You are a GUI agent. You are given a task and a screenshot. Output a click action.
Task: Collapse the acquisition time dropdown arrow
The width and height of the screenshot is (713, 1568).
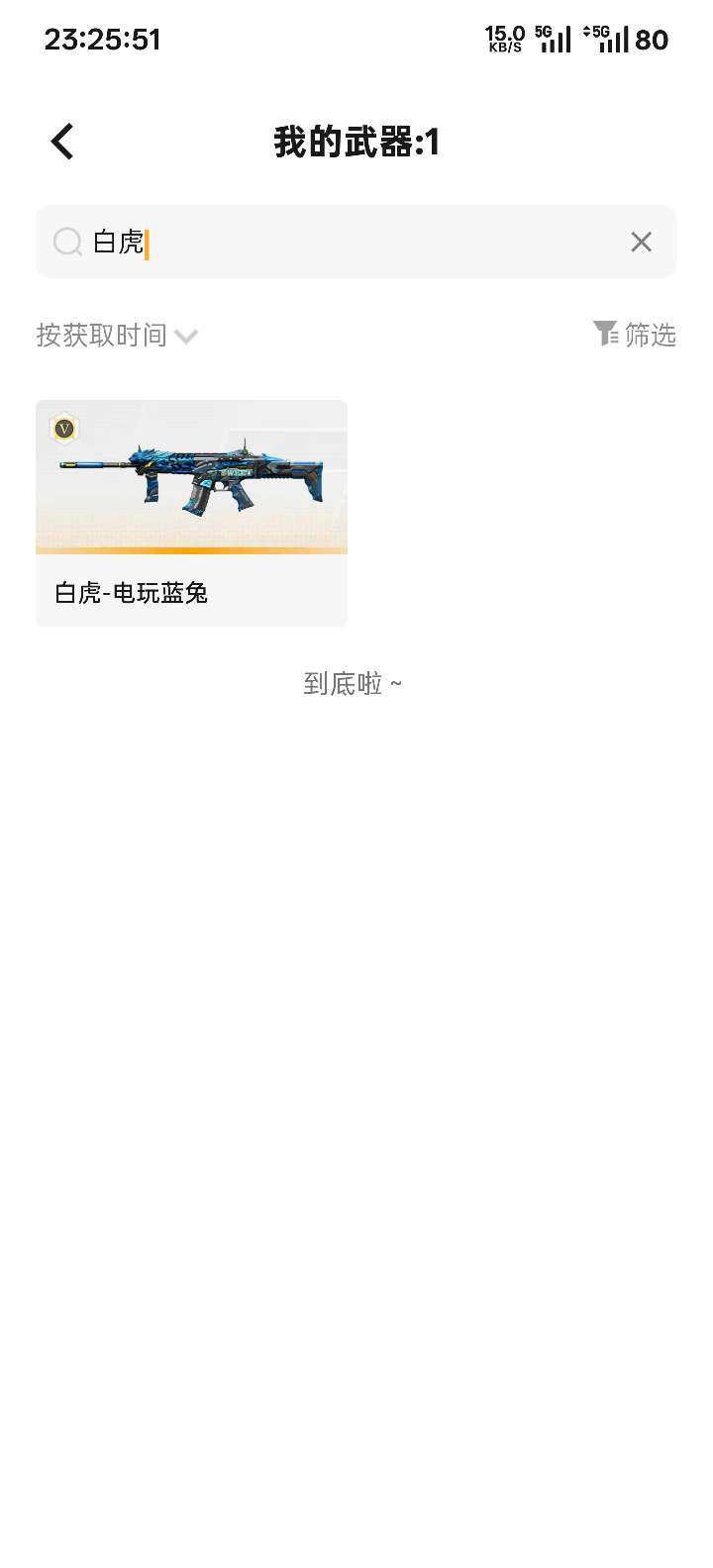point(186,338)
